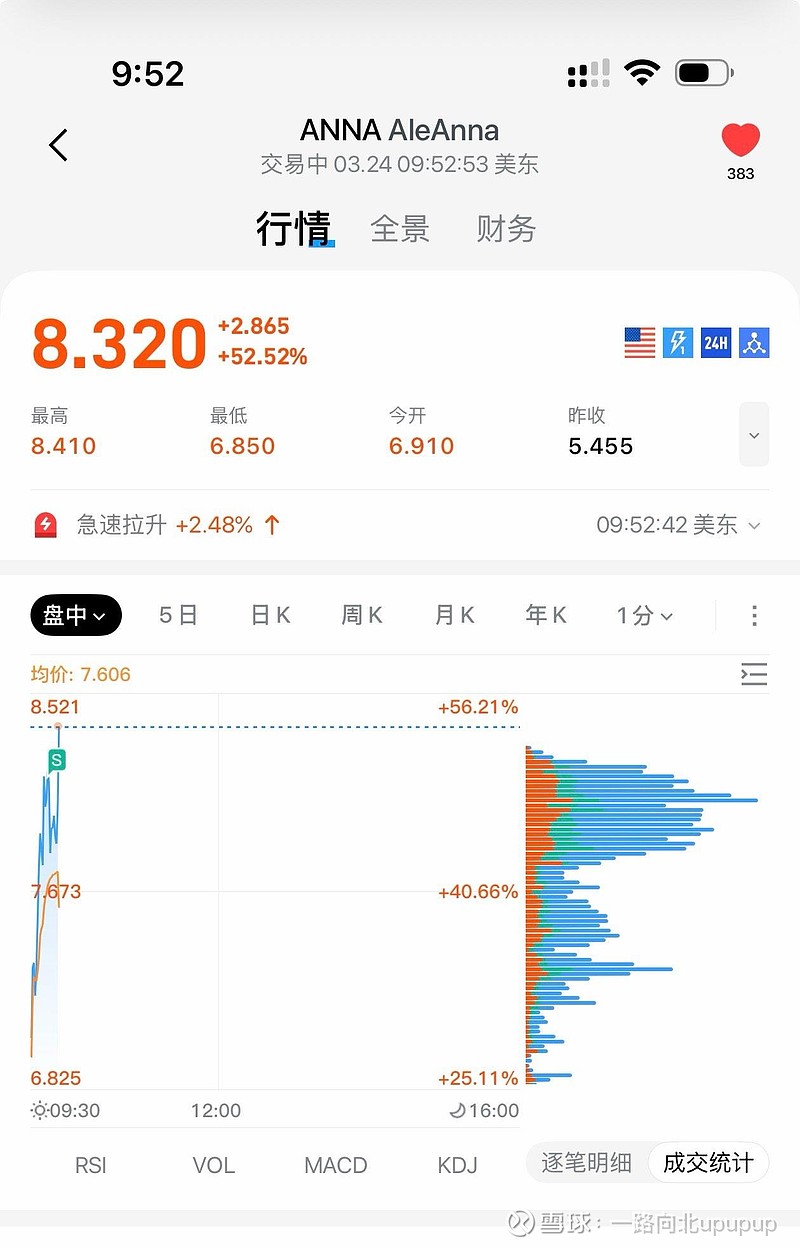800x1248 pixels.
Task: Show the 日K chart
Action: pos(270,615)
